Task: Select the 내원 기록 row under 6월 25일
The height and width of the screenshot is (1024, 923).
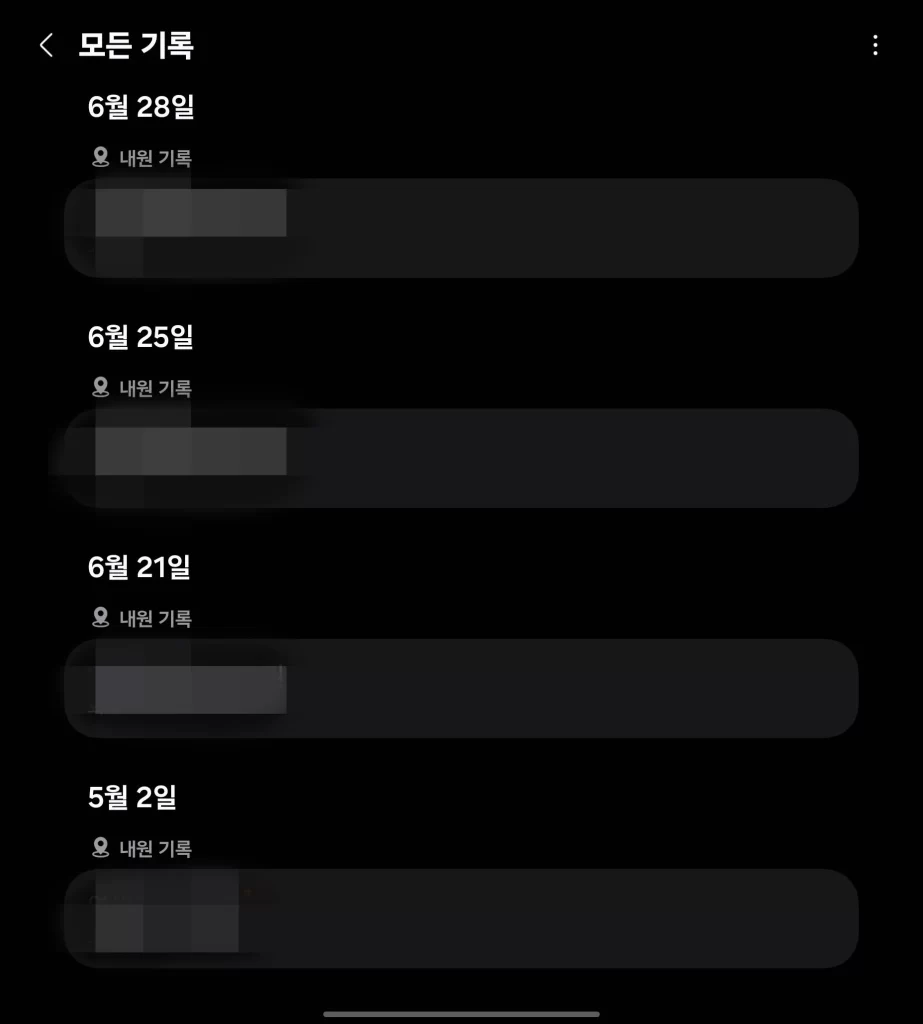Action: [x=142, y=388]
